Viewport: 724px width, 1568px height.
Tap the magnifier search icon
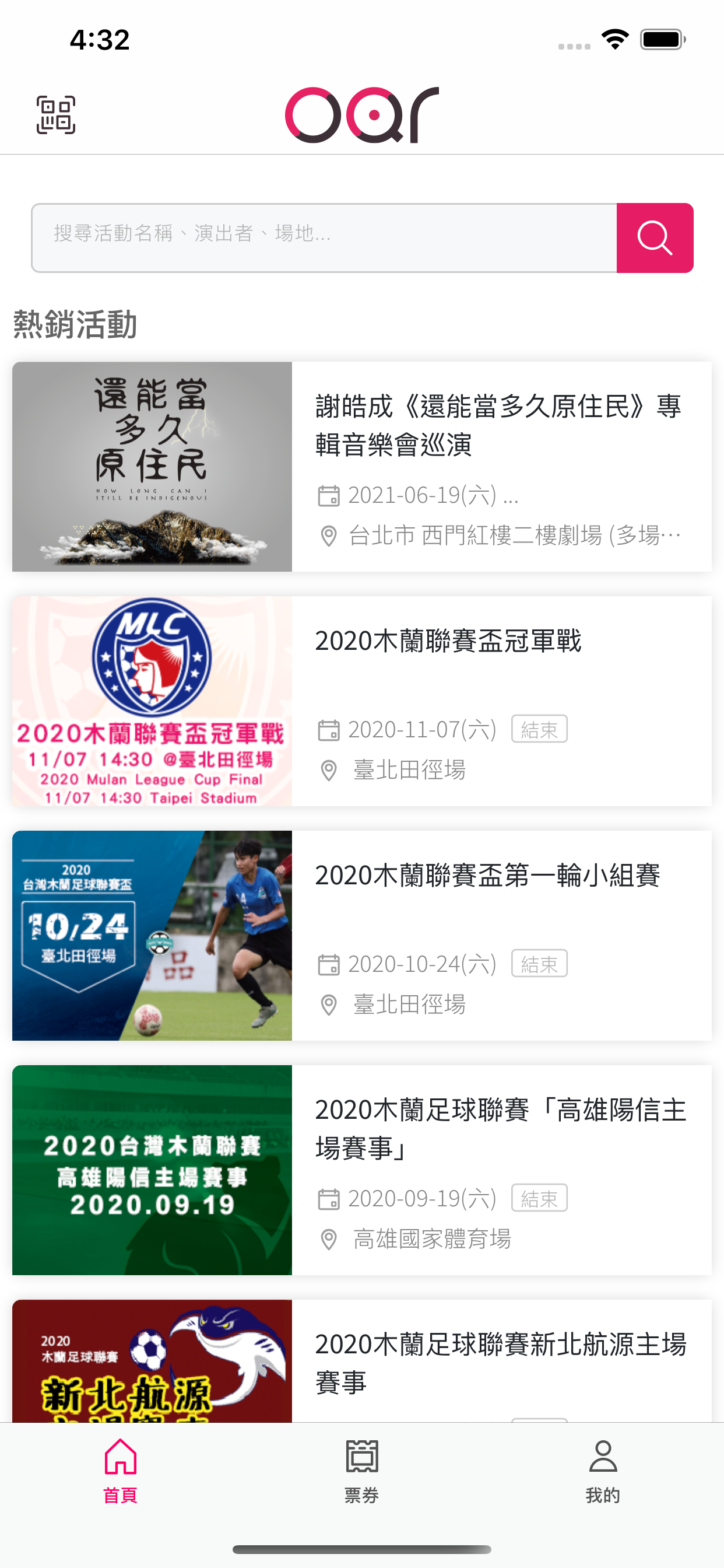click(x=655, y=237)
